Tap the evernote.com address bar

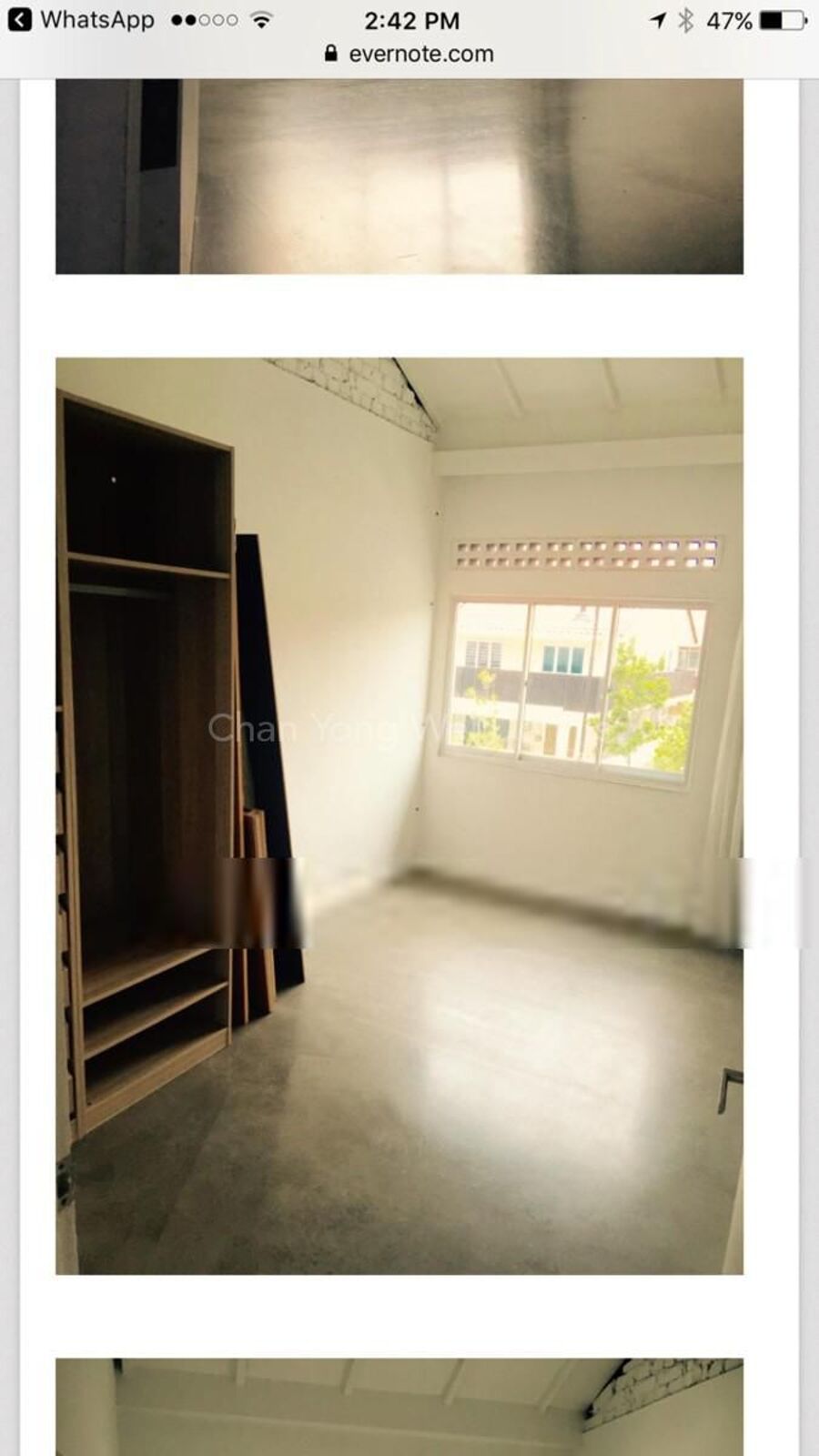(409, 54)
